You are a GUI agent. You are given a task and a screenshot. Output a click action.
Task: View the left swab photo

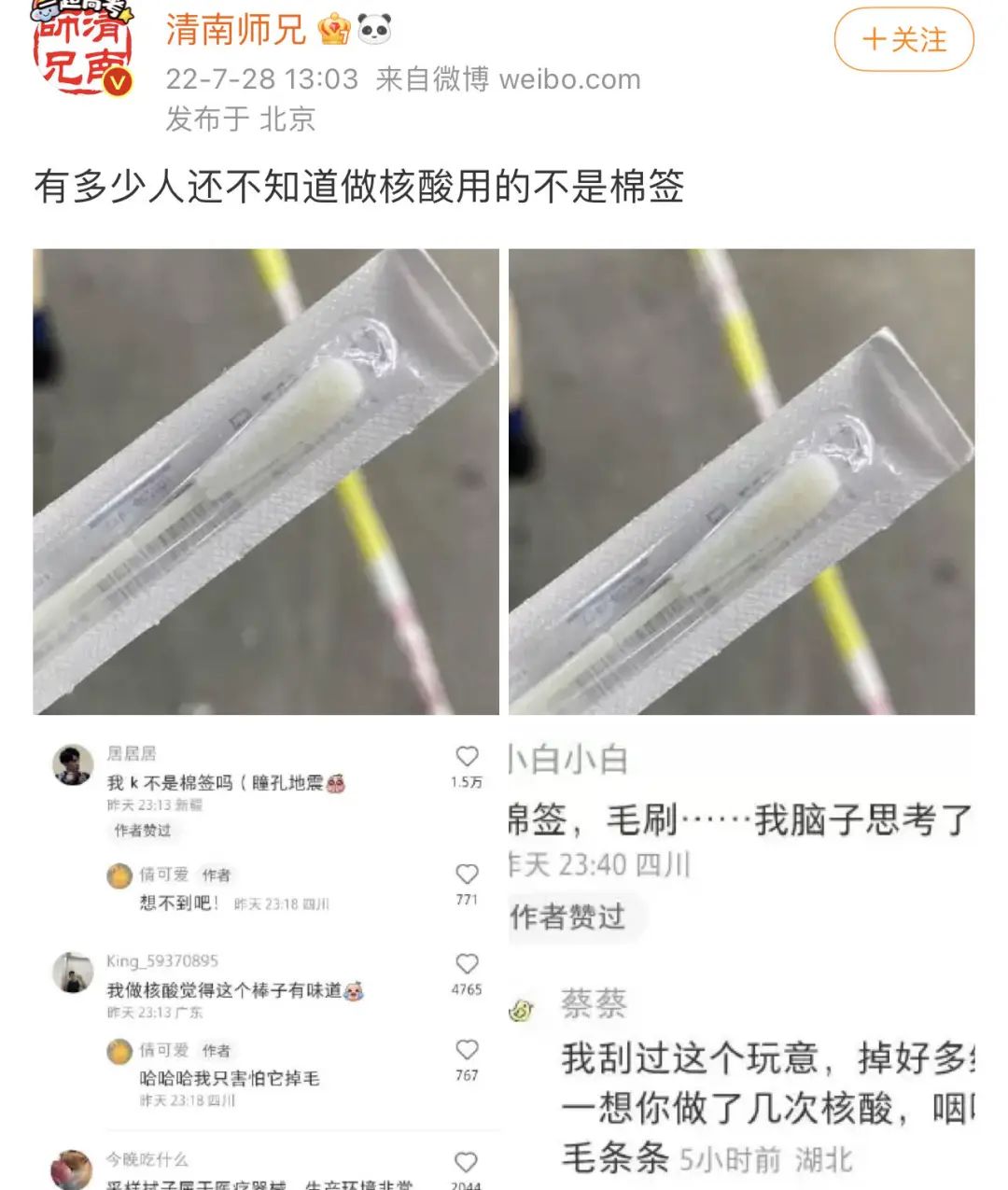(264, 481)
